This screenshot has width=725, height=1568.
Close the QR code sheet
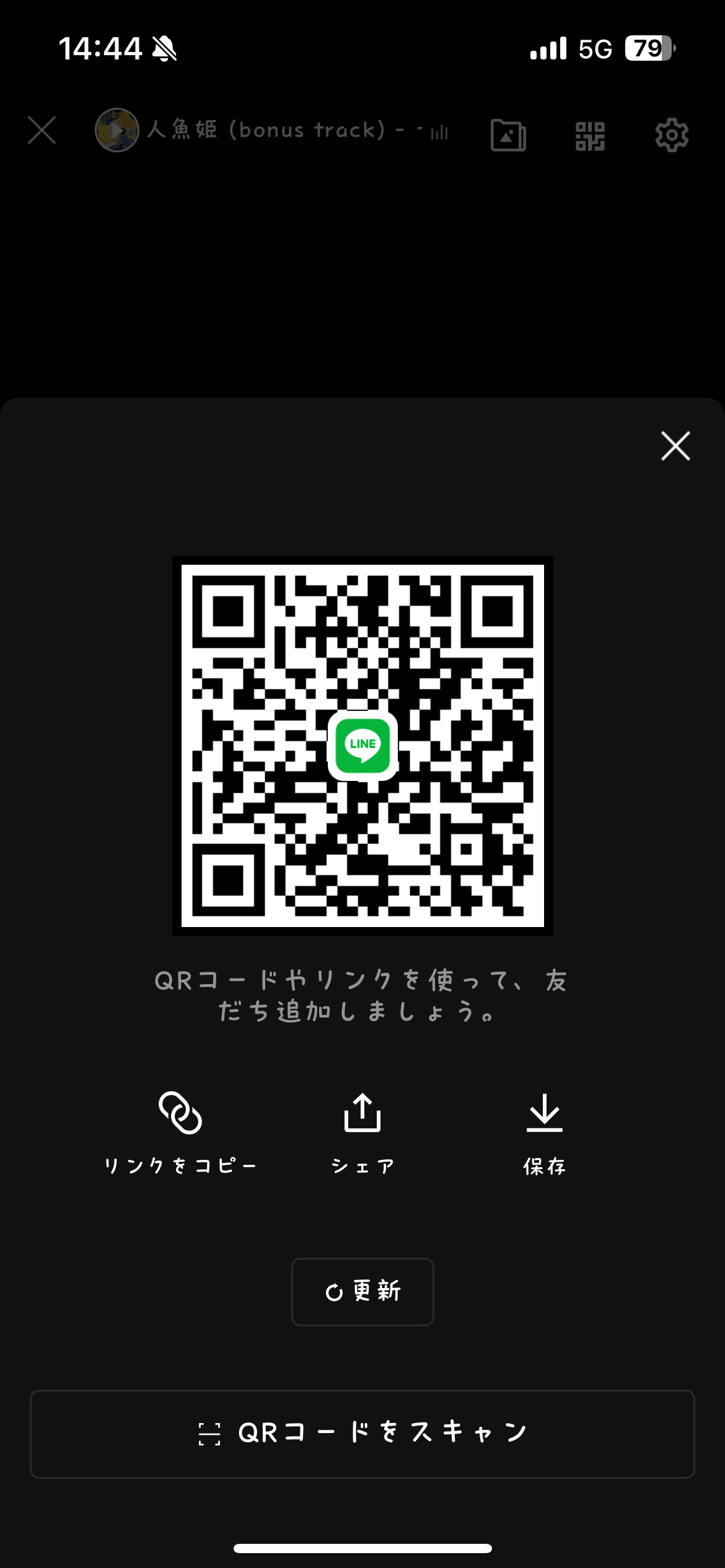(675, 446)
